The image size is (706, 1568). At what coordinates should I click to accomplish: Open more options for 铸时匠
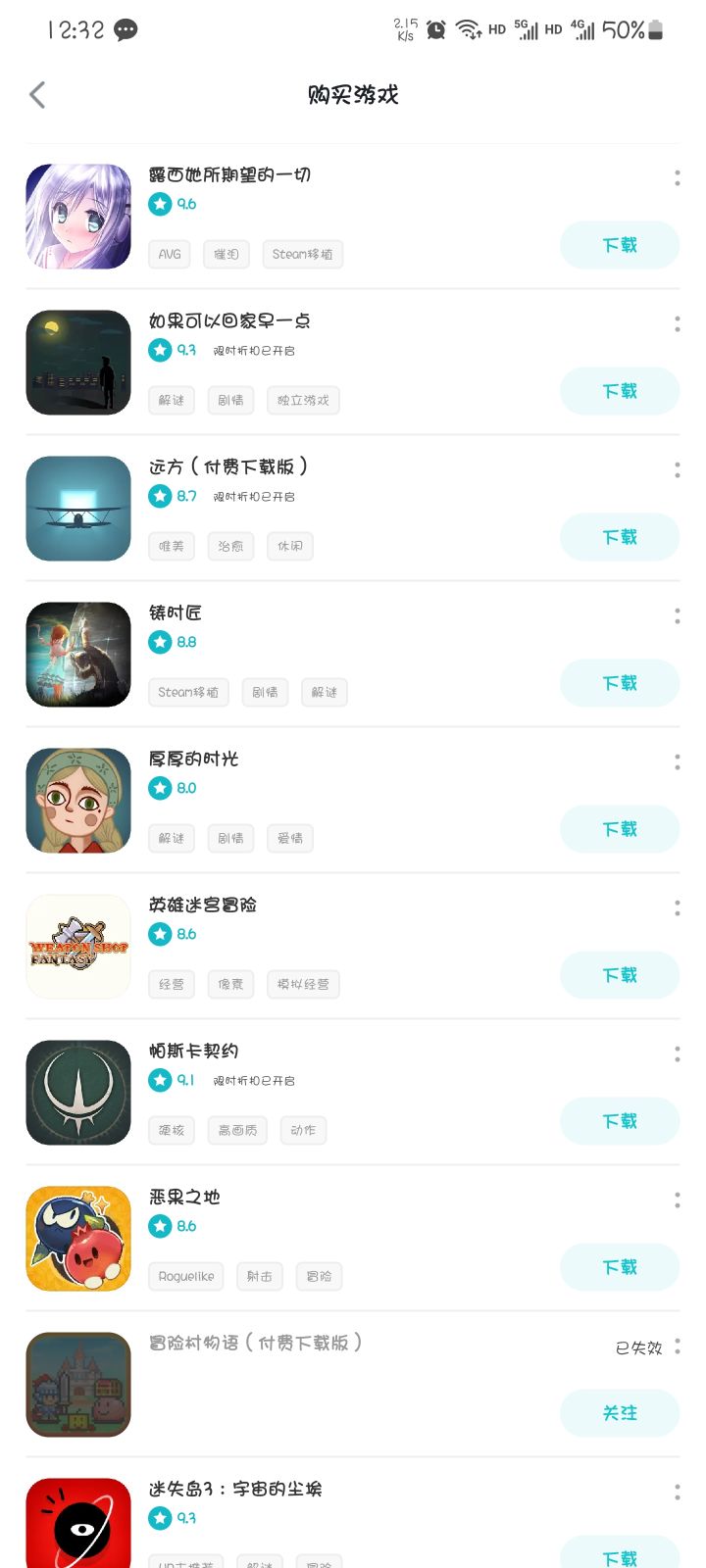pyautogui.click(x=677, y=615)
